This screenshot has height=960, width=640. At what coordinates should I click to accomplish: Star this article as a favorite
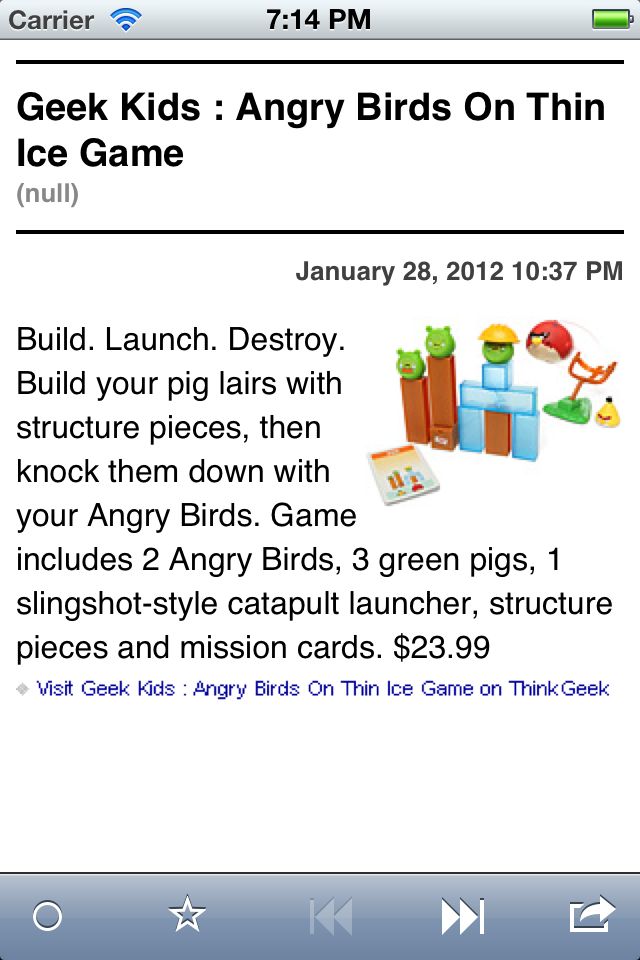pyautogui.click(x=187, y=915)
